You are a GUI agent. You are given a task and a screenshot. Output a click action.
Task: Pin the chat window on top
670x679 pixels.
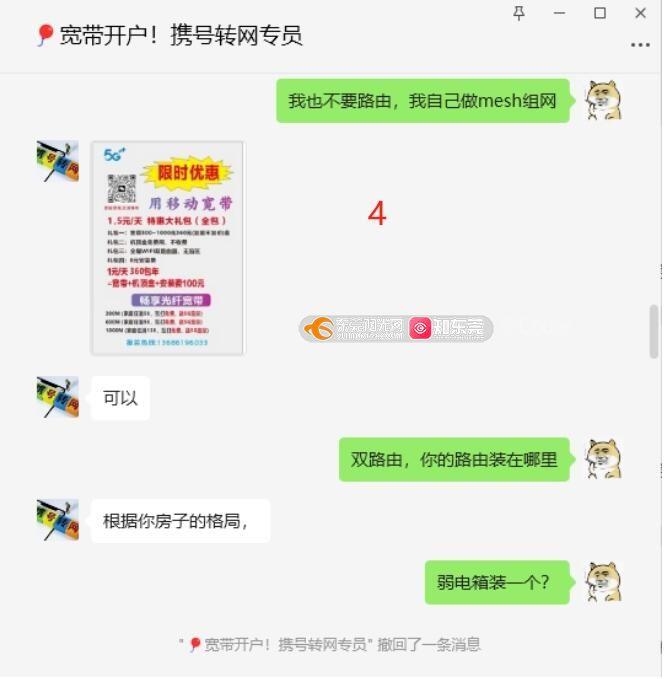(518, 13)
